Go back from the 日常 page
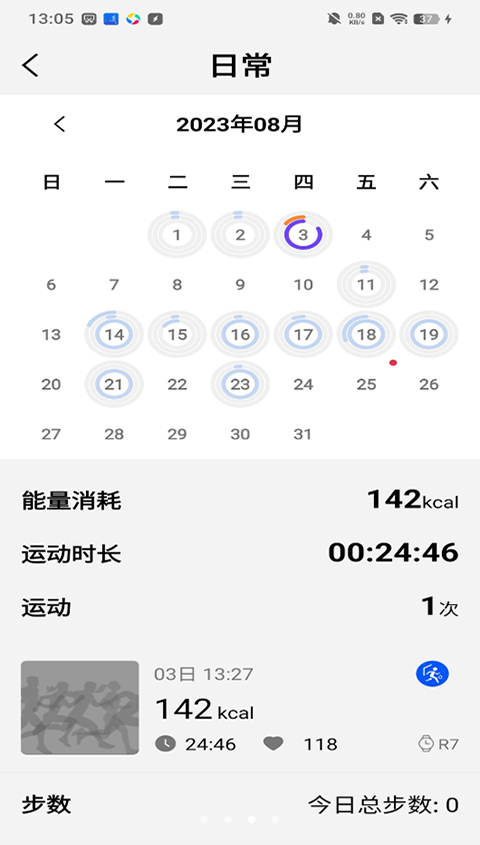 click(x=30, y=65)
